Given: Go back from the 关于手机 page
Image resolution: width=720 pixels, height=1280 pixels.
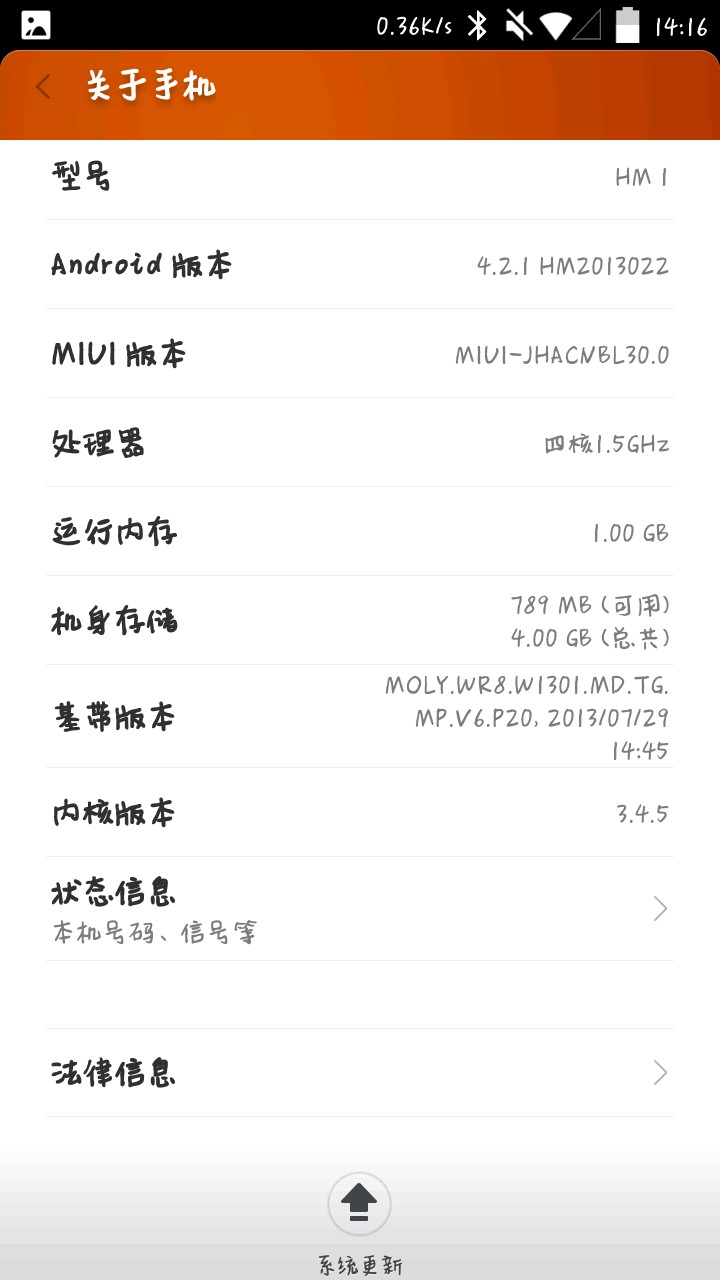Looking at the screenshot, I should (44, 88).
